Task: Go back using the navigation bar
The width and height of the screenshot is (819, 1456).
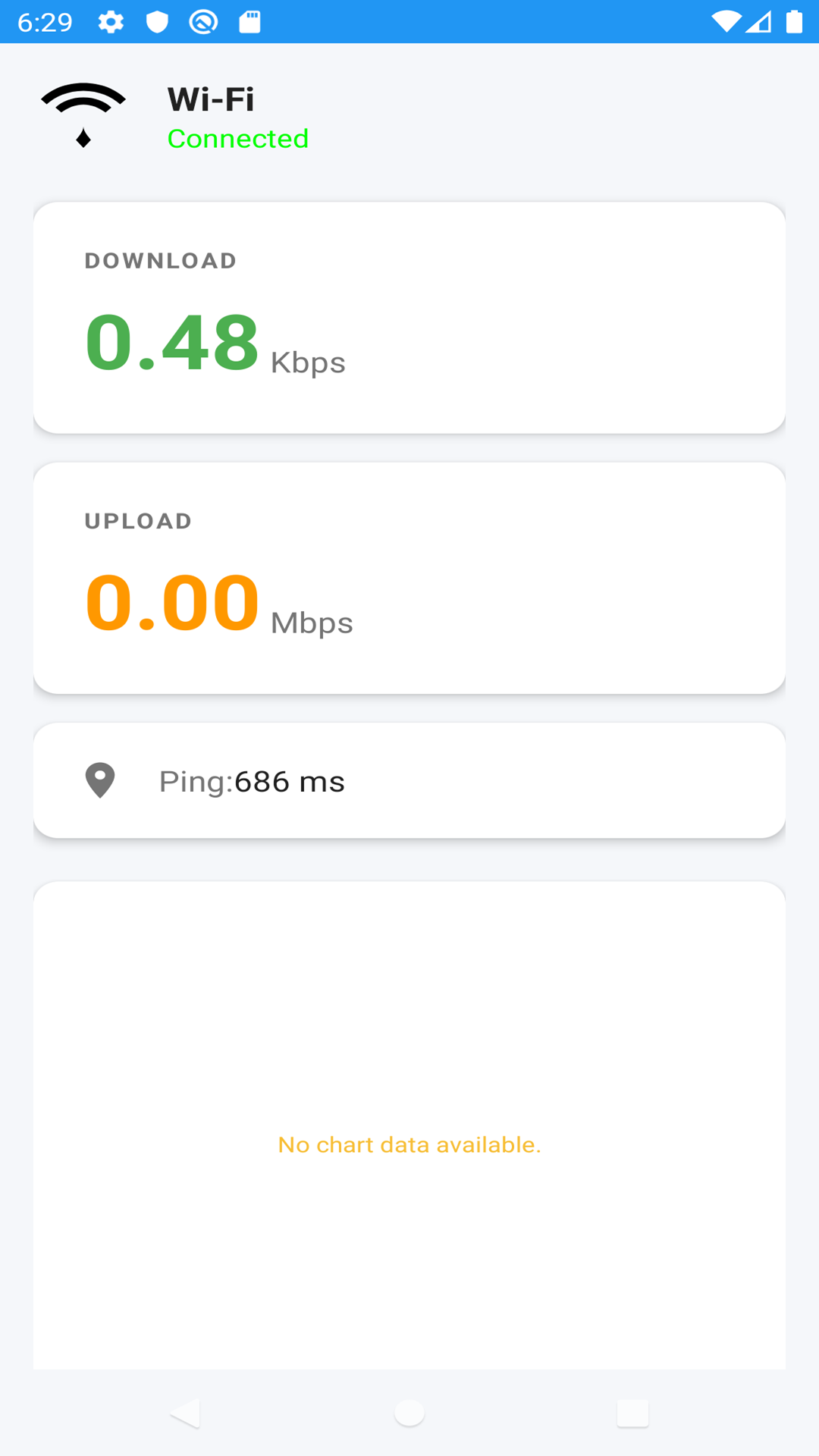Action: pyautogui.click(x=186, y=1414)
